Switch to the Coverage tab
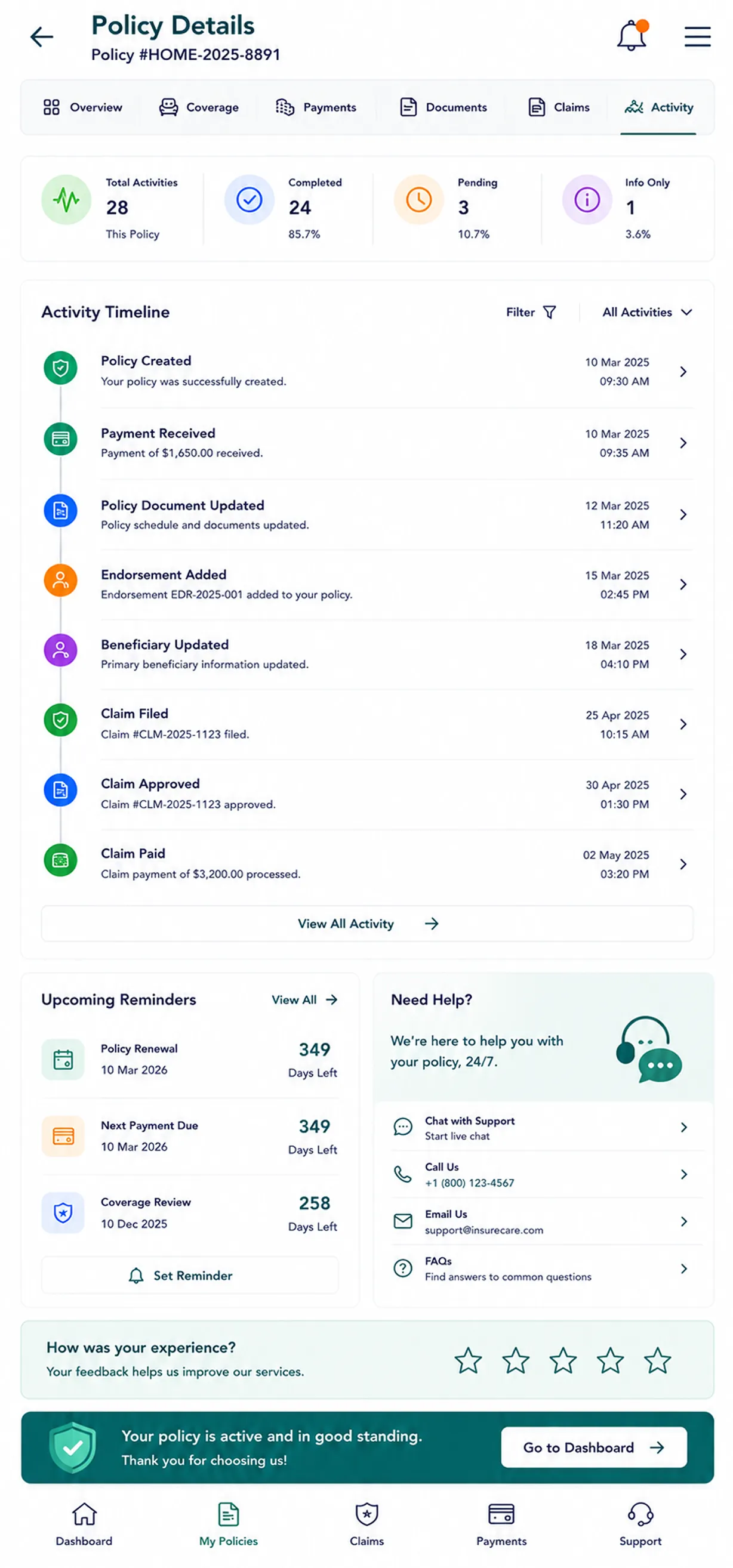The width and height of the screenshot is (733, 1568). 199,108
